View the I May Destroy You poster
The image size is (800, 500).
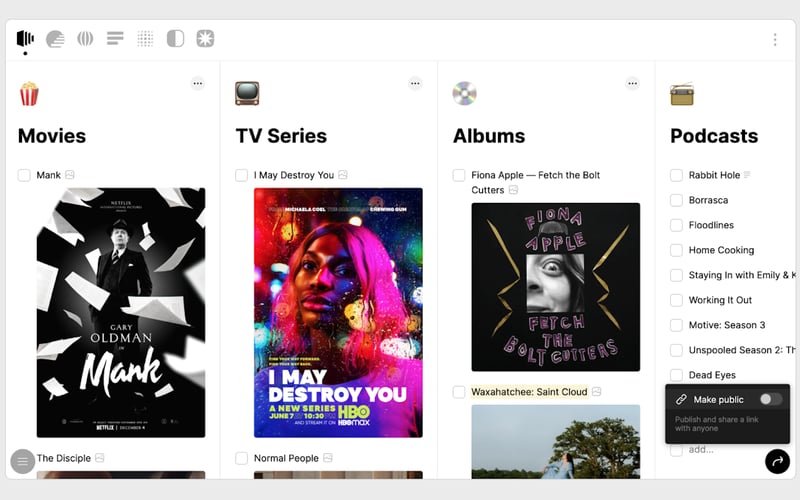[338, 312]
